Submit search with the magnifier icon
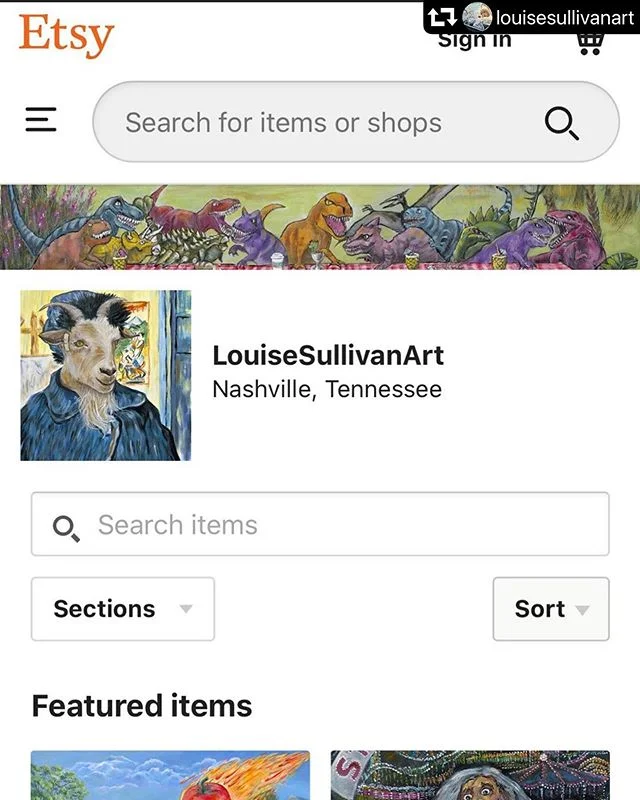 coord(561,123)
